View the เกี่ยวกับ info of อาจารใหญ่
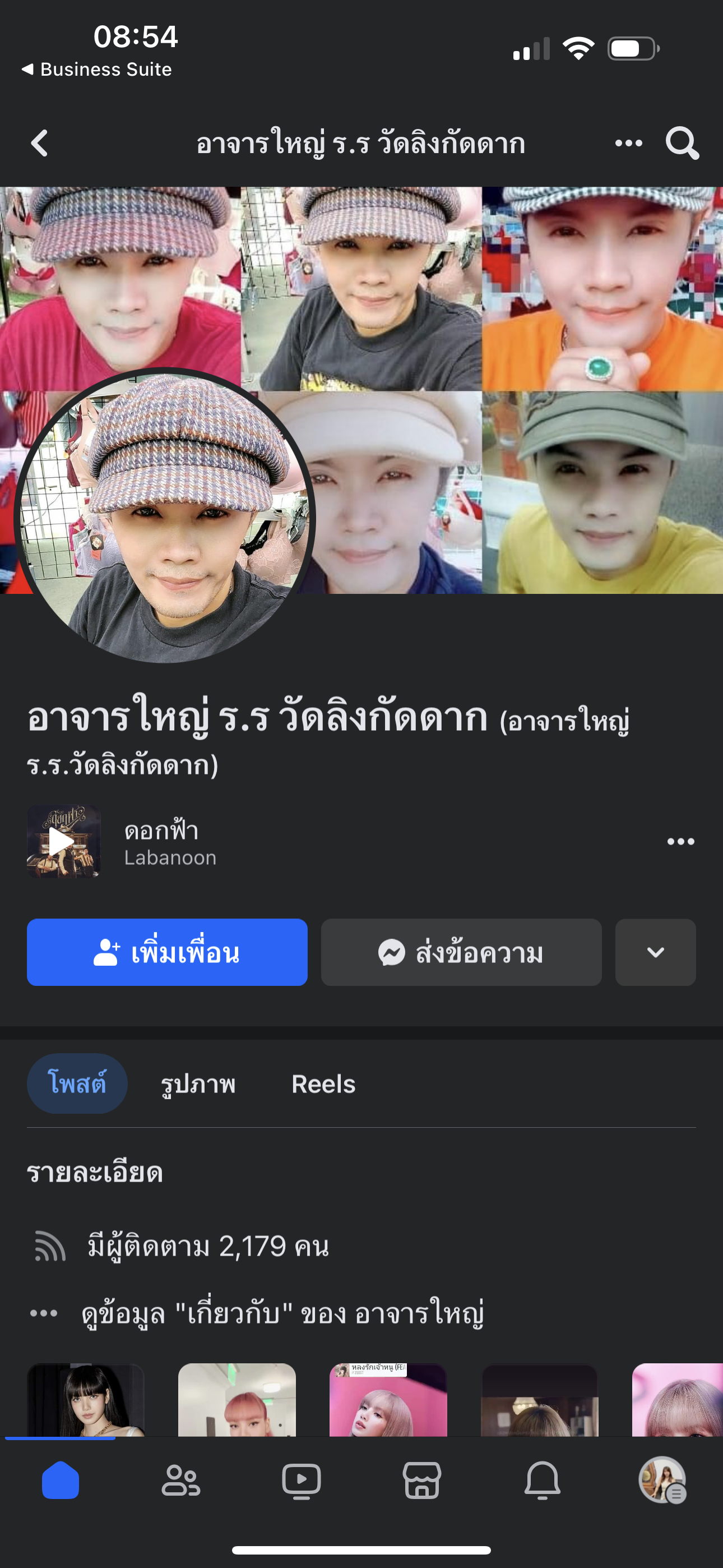 282,1313
